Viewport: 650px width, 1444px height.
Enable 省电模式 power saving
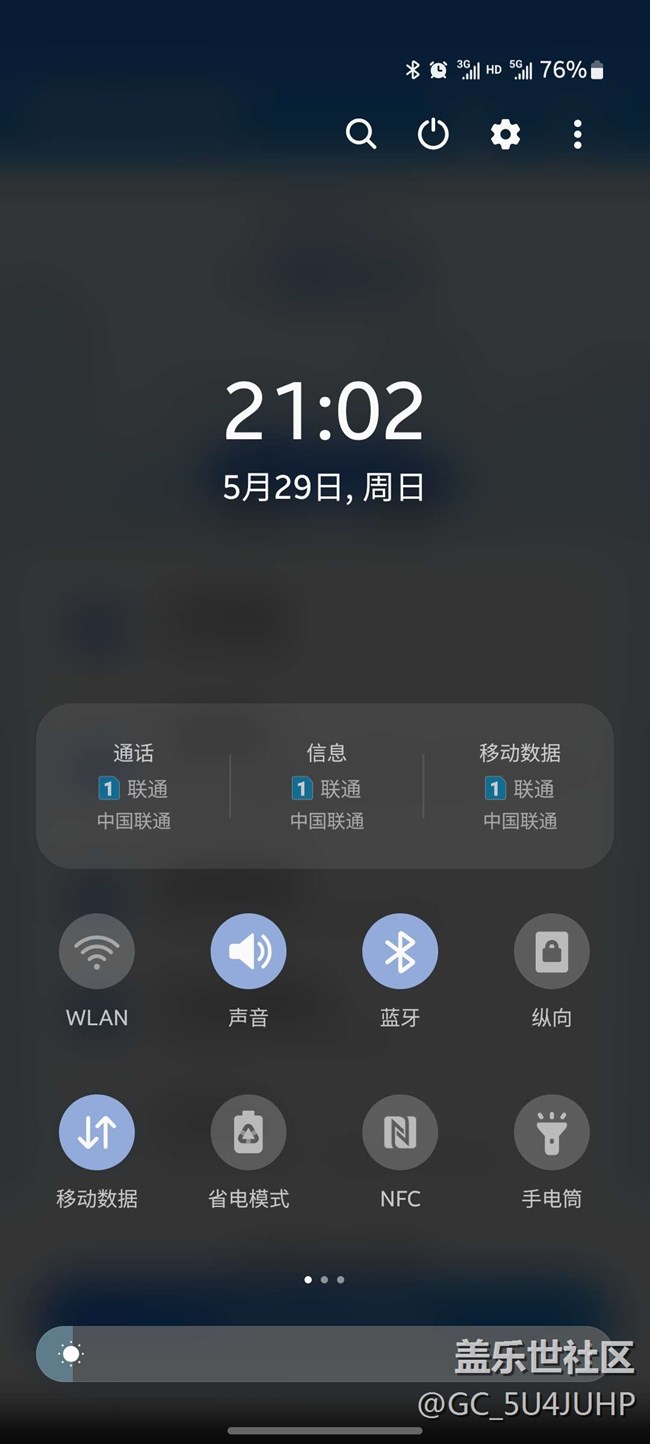coord(248,1132)
